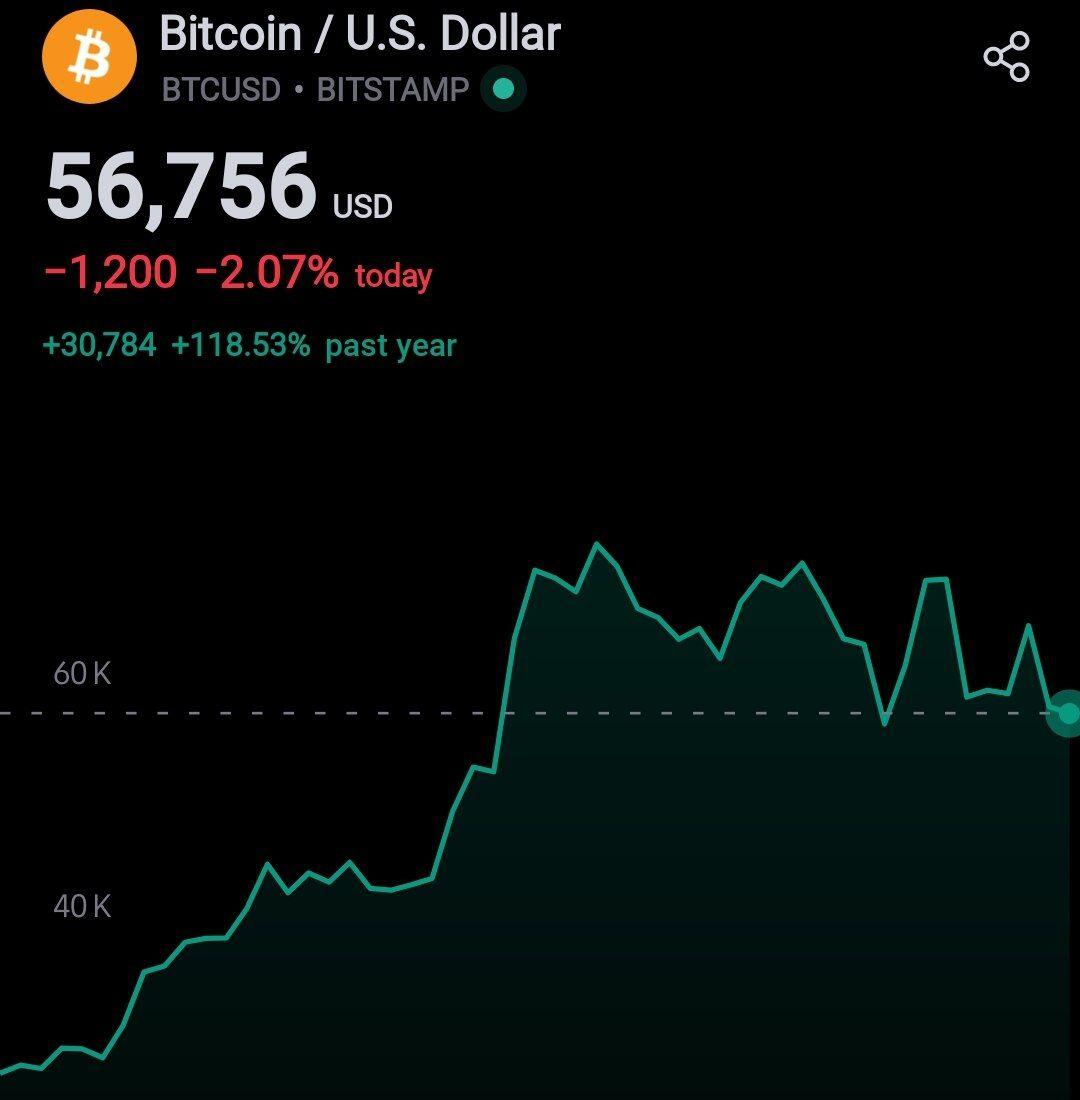Share the Bitcoin chart
Screen dimensions: 1080x1100
(x=1007, y=57)
